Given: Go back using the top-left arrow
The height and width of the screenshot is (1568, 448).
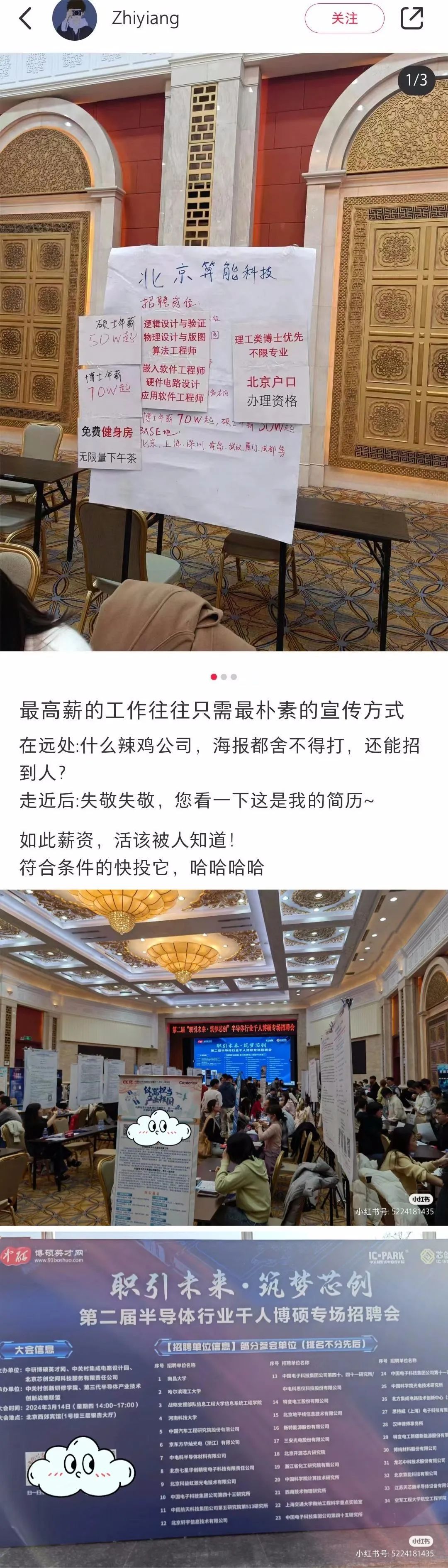Looking at the screenshot, I should click(x=26, y=19).
